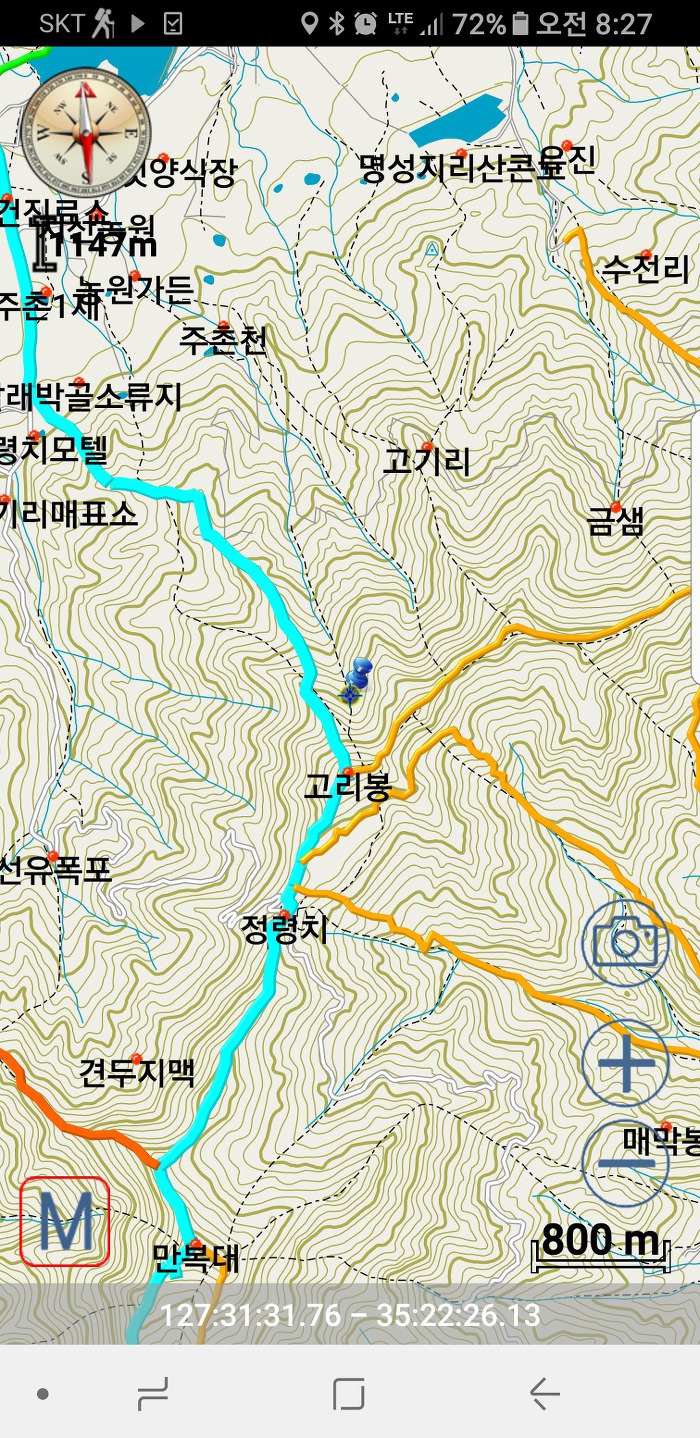Select the 고기리 map marker
The image size is (700, 1438).
[x=428, y=447]
